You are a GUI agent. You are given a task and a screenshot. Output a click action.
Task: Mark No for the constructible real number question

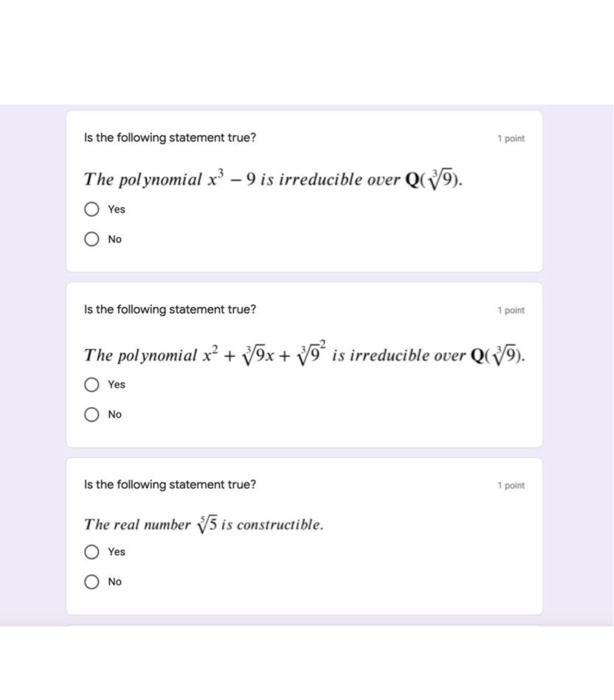click(92, 582)
